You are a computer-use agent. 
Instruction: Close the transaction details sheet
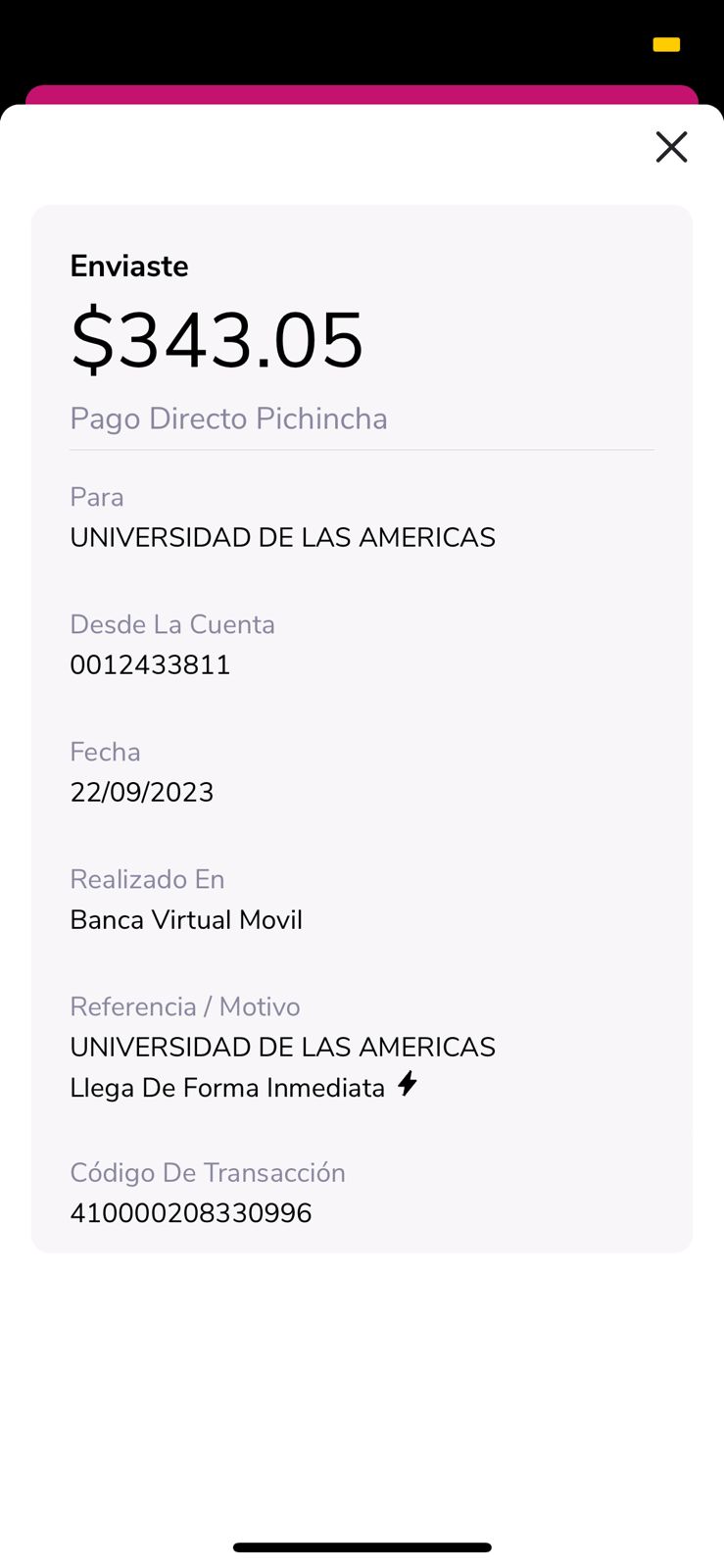tap(671, 147)
